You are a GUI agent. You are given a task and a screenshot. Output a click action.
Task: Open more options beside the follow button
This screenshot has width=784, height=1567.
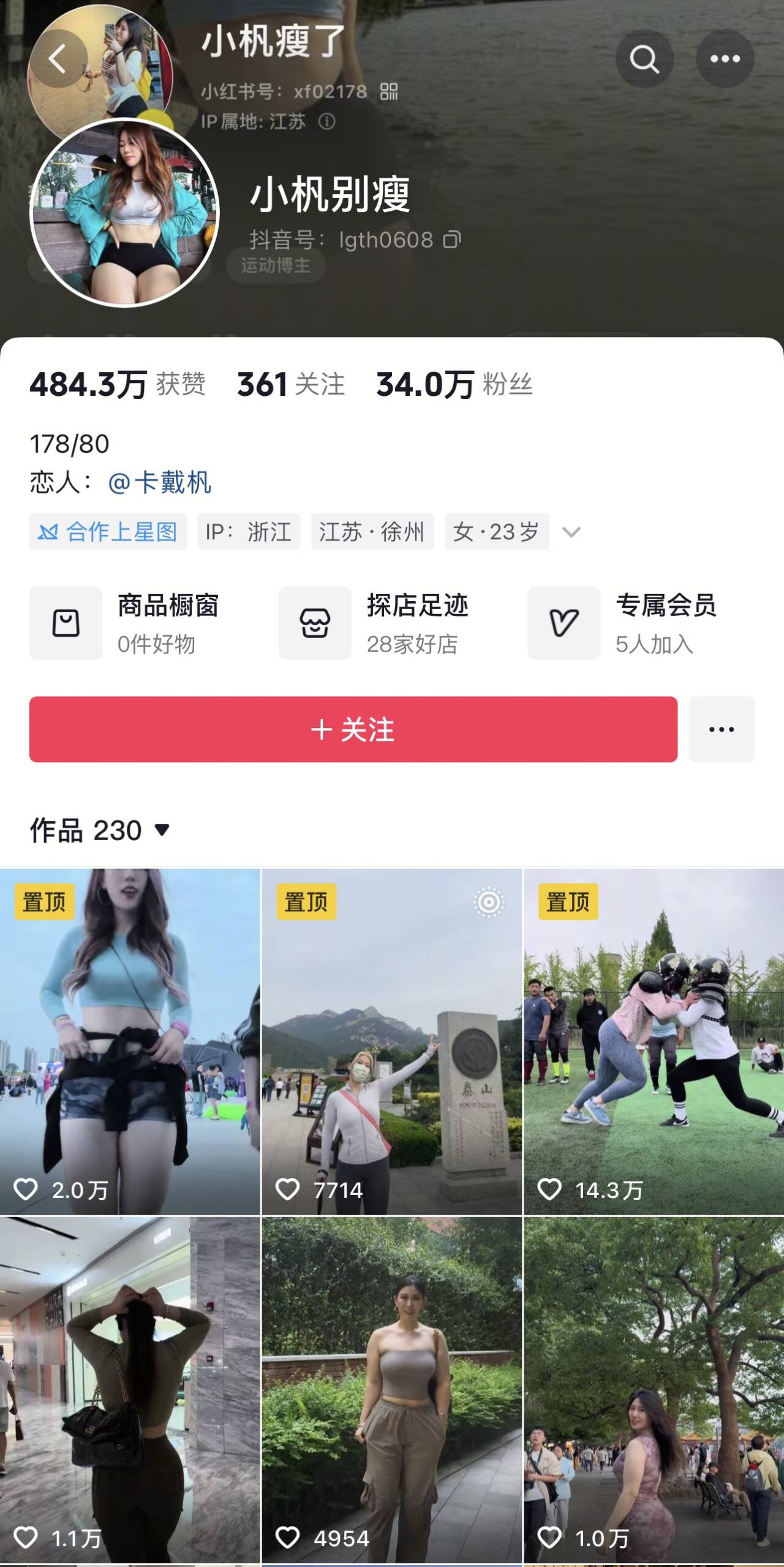pos(721,729)
